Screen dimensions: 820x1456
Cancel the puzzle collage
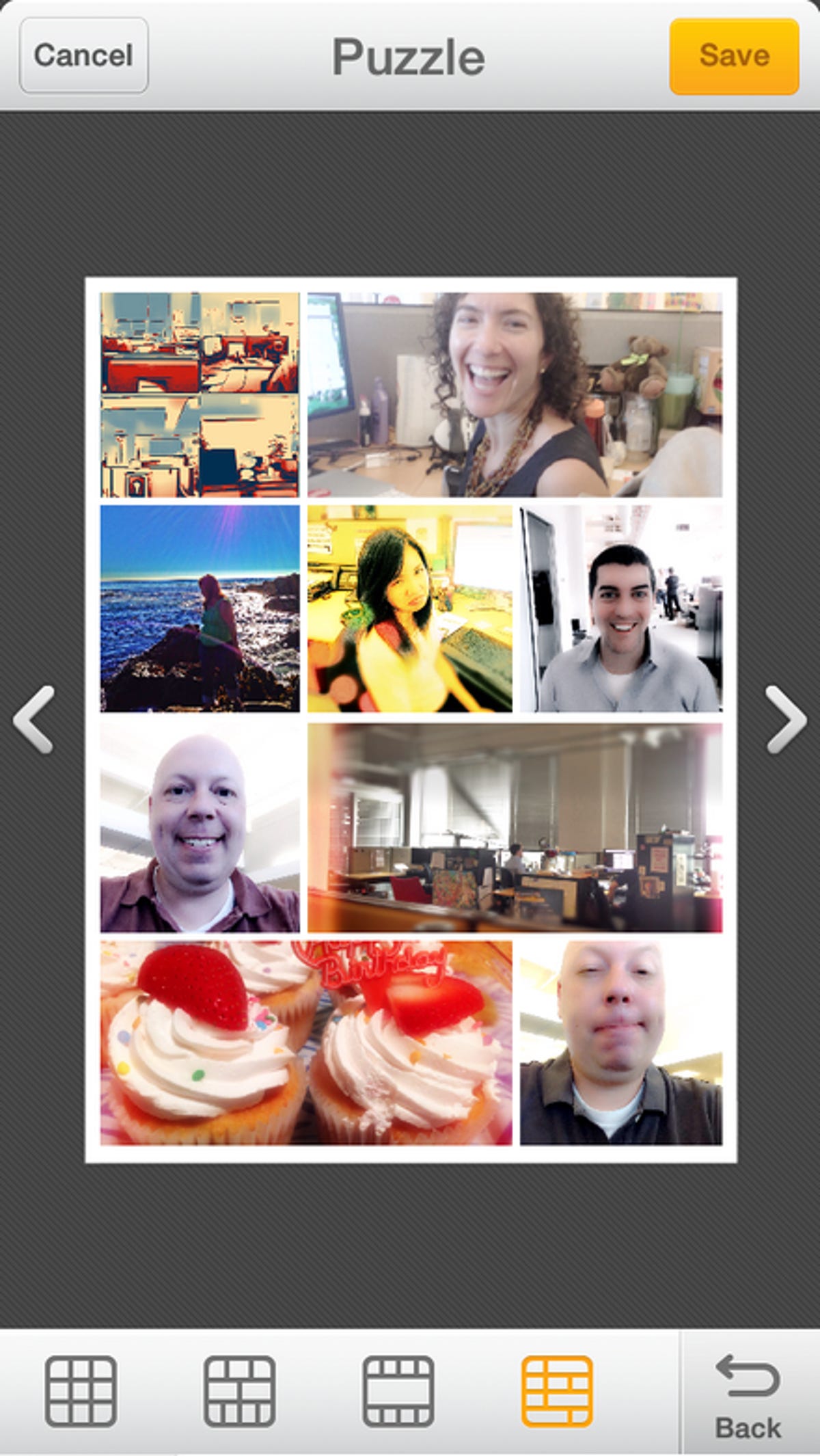[83, 55]
